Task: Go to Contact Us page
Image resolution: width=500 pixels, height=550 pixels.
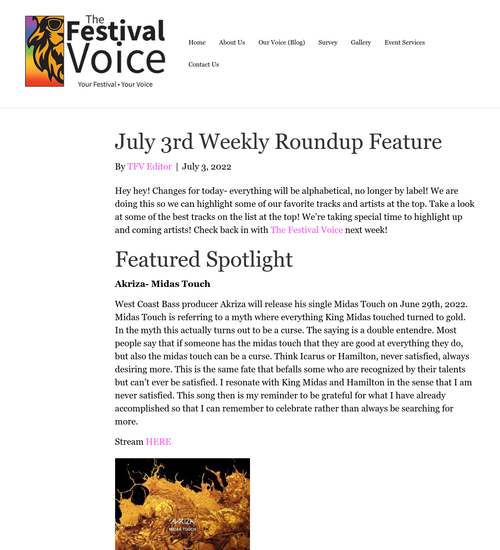Action: click(204, 65)
